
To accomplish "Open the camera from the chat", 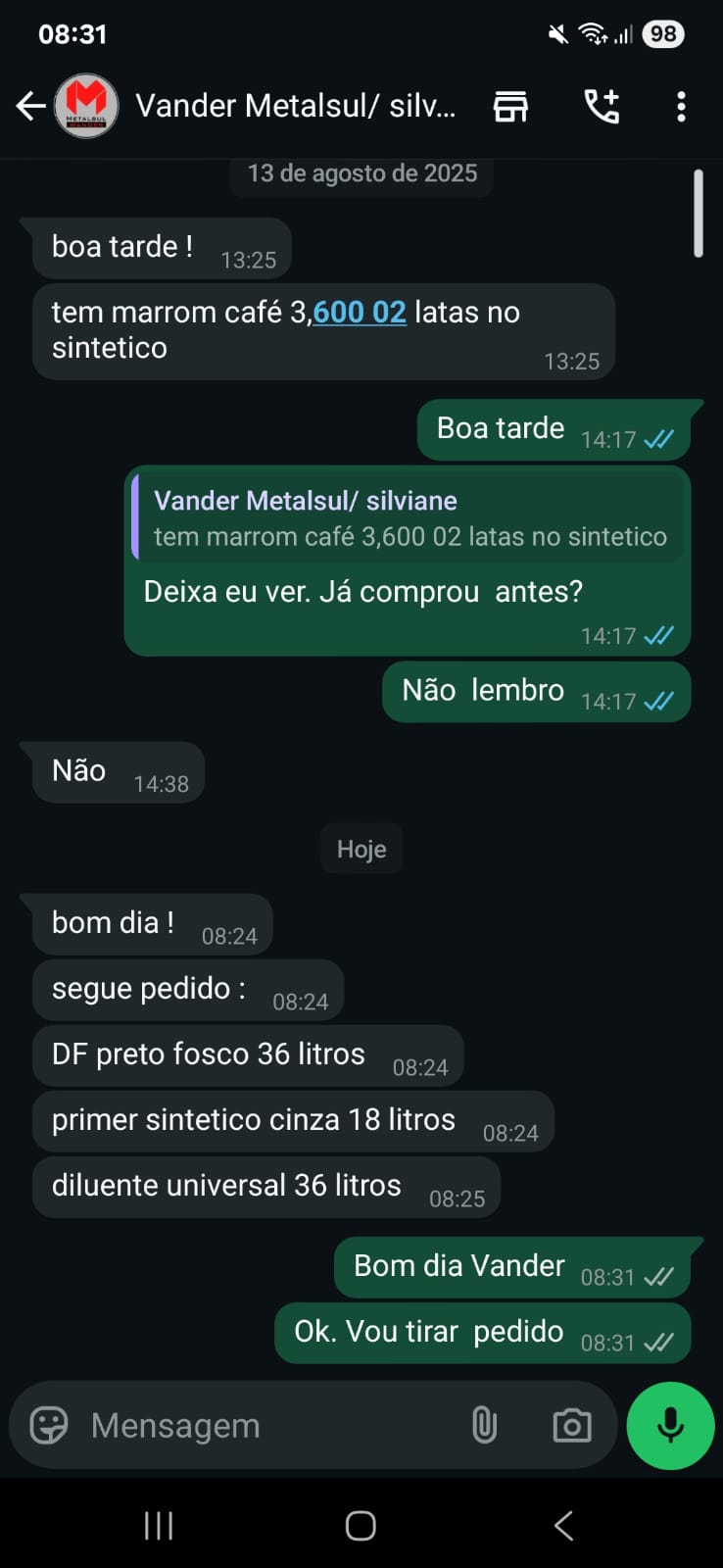I will pyautogui.click(x=572, y=1425).
